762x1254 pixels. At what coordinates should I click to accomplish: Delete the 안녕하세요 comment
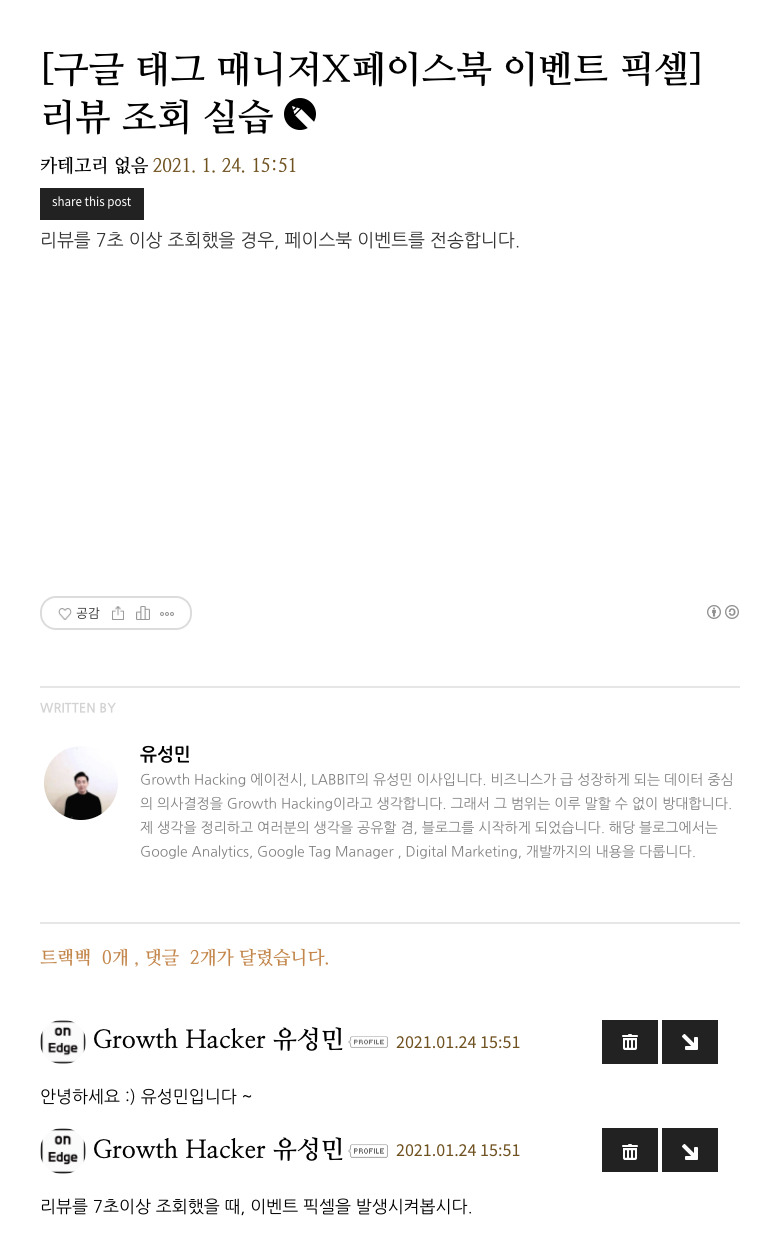[x=630, y=1042]
